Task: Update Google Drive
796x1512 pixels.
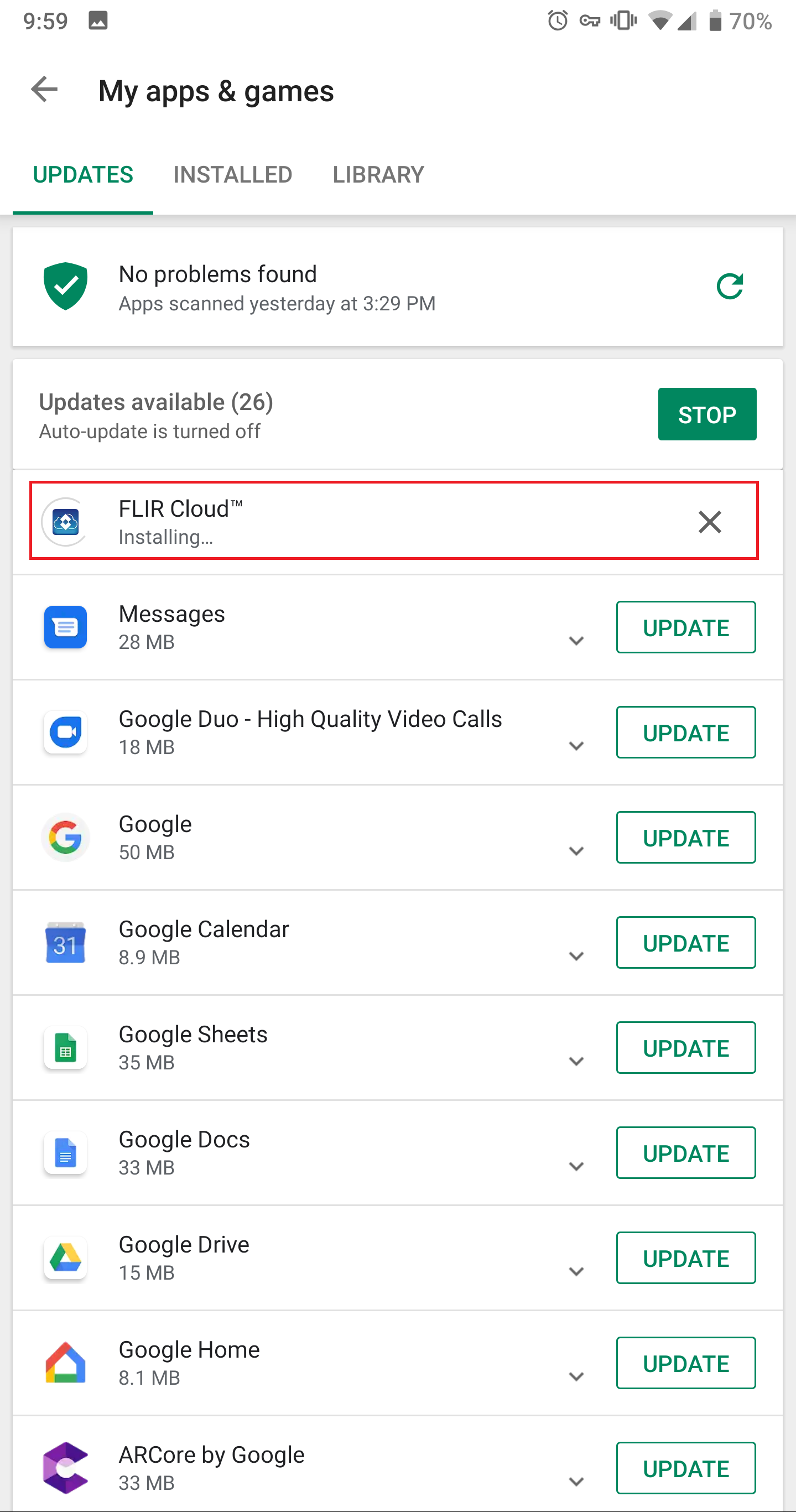Action: pyautogui.click(x=685, y=1258)
